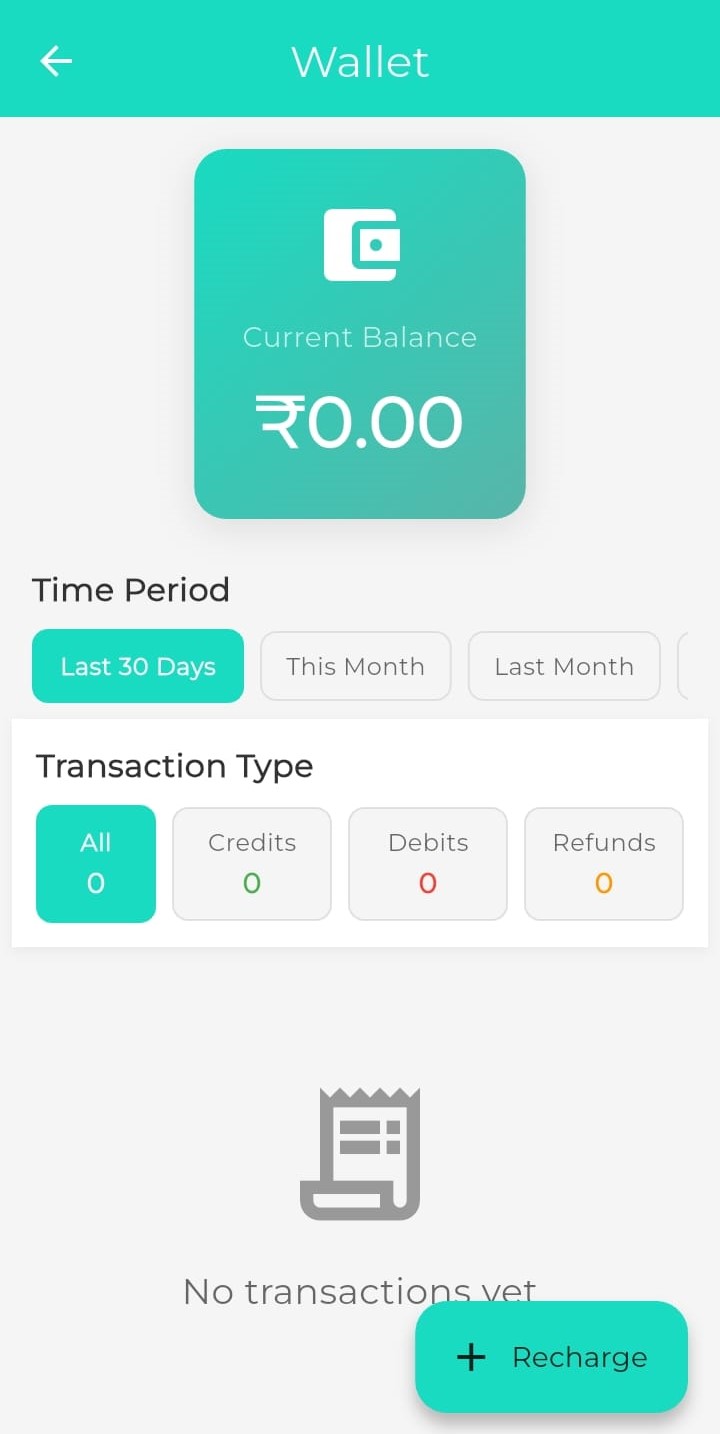
Task: Switch to the Credits transaction type
Action: pyautogui.click(x=251, y=863)
